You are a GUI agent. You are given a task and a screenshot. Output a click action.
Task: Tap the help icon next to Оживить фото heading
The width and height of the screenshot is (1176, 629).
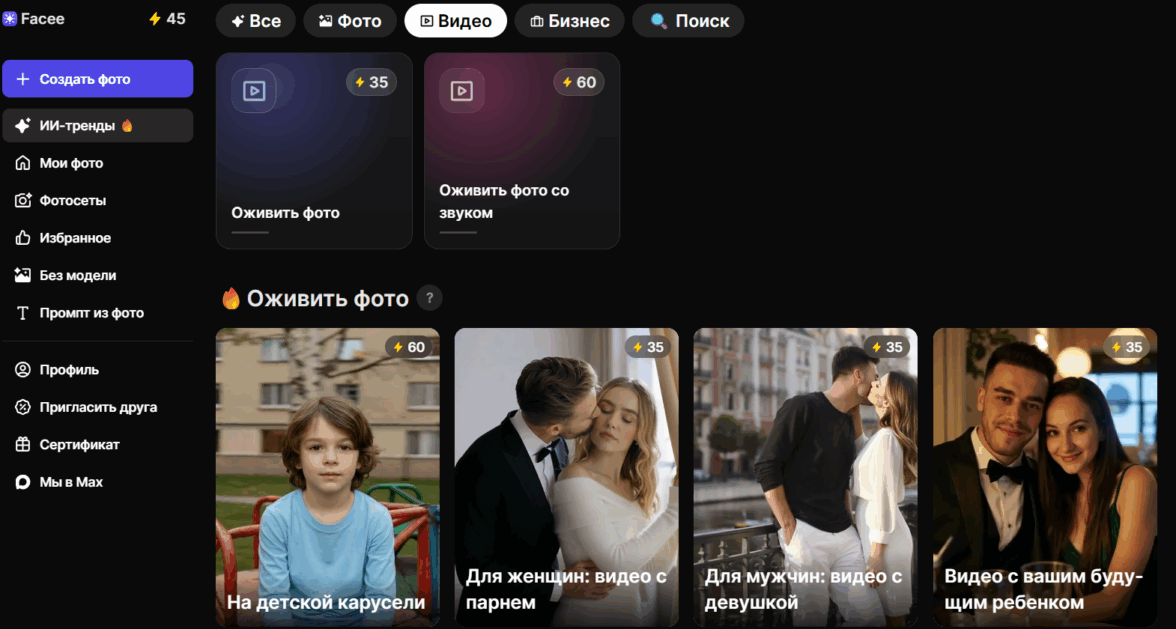[430, 298]
